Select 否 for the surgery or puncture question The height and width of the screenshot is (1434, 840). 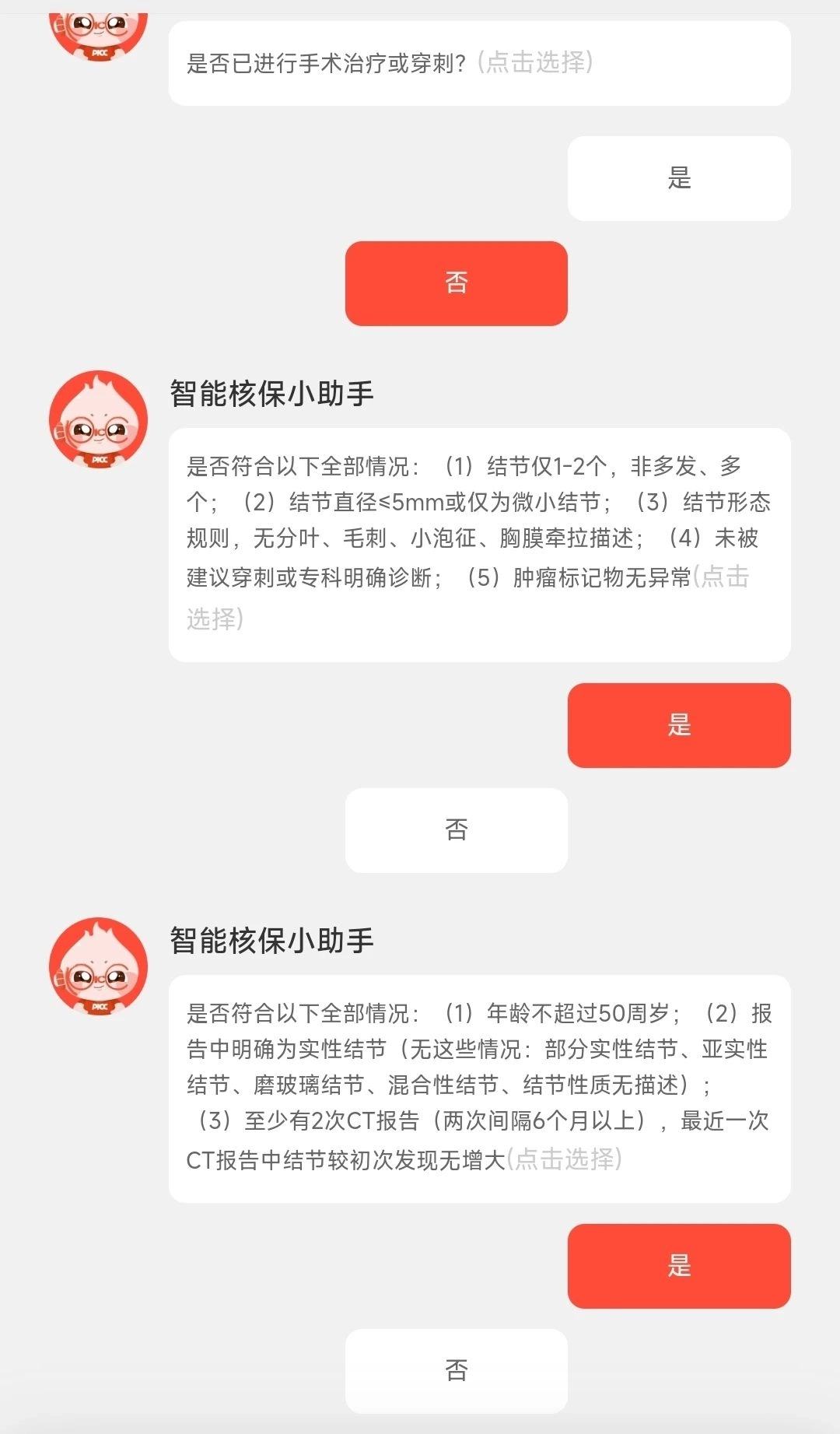point(456,283)
